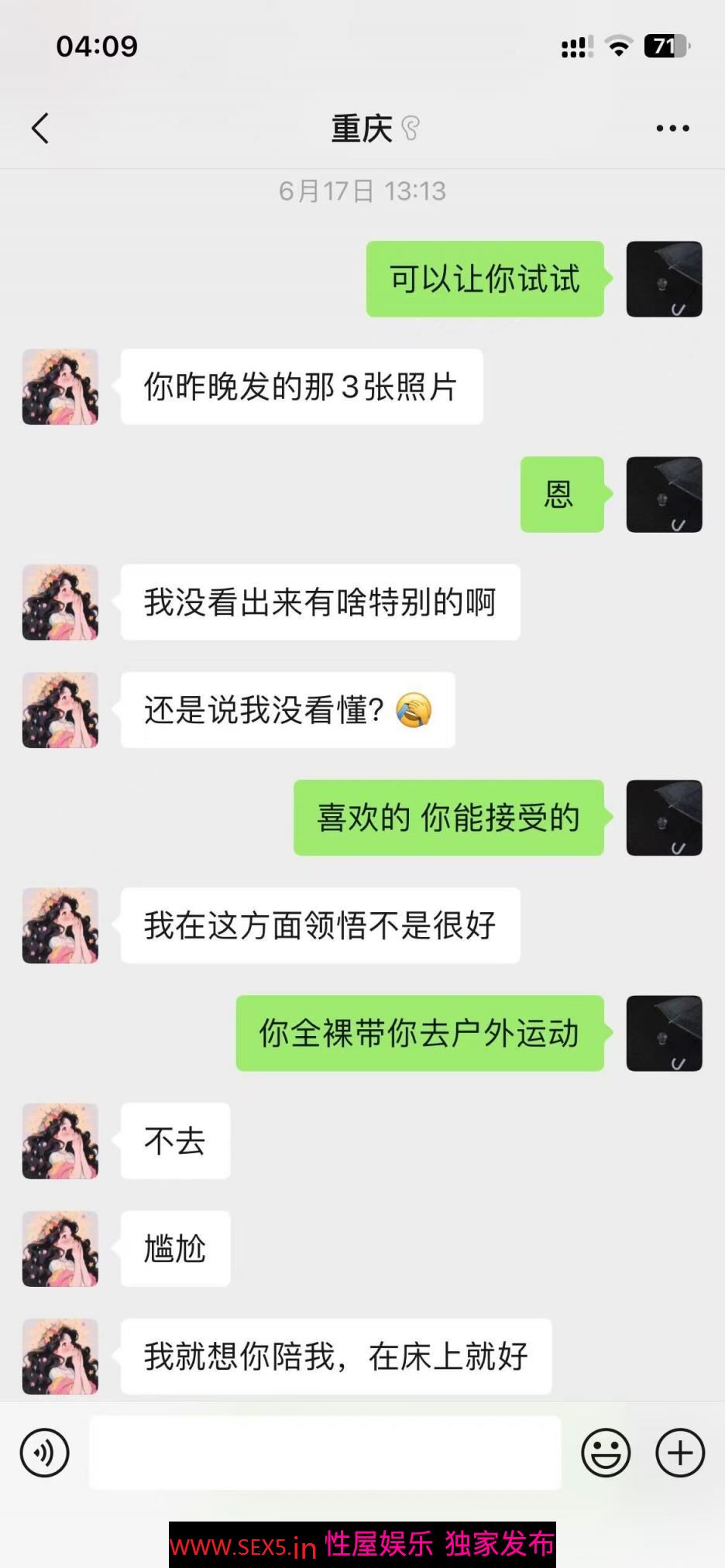Go back to the chat list

40,129
